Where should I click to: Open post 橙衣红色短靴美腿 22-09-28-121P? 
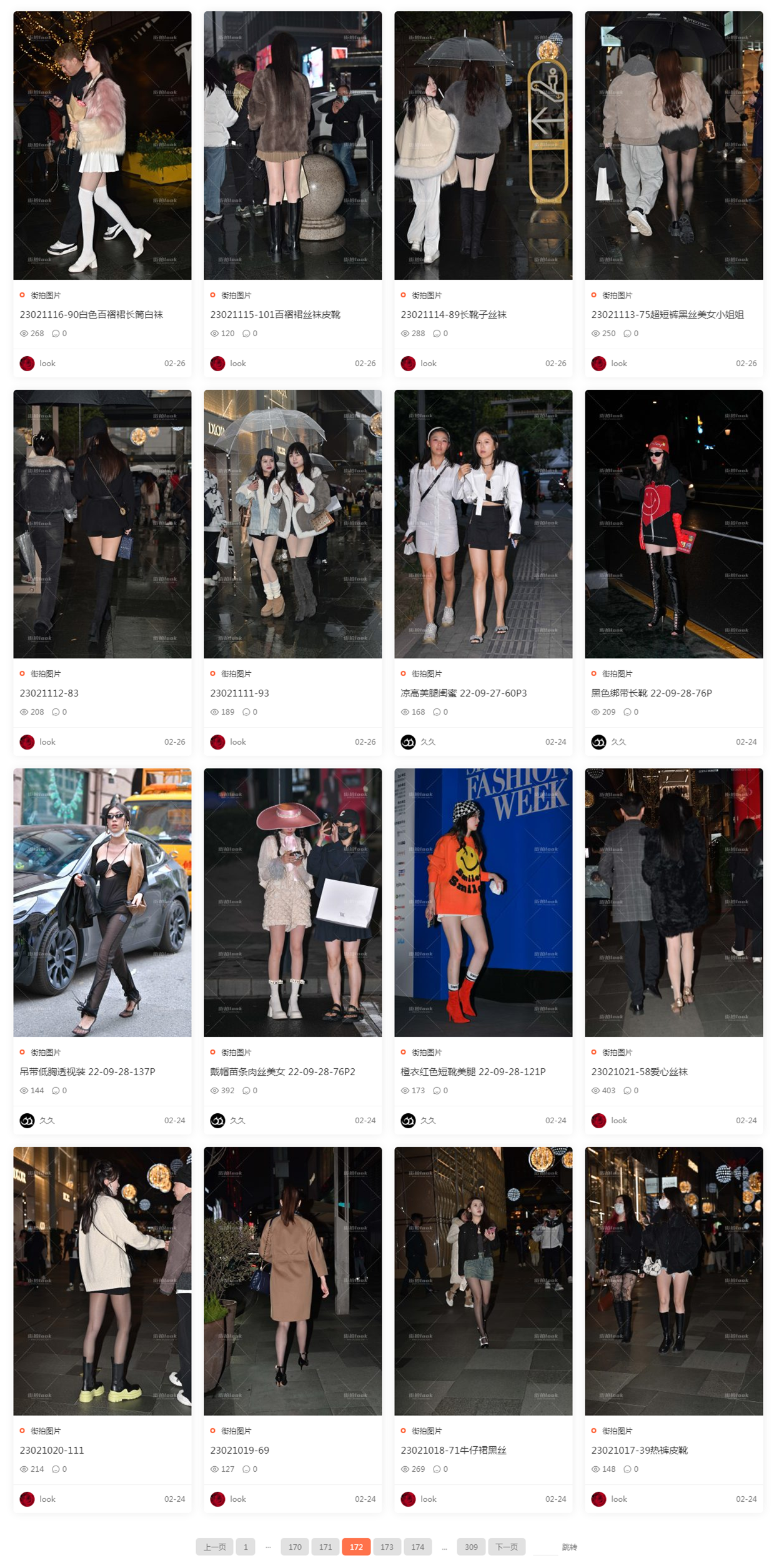tap(473, 1071)
